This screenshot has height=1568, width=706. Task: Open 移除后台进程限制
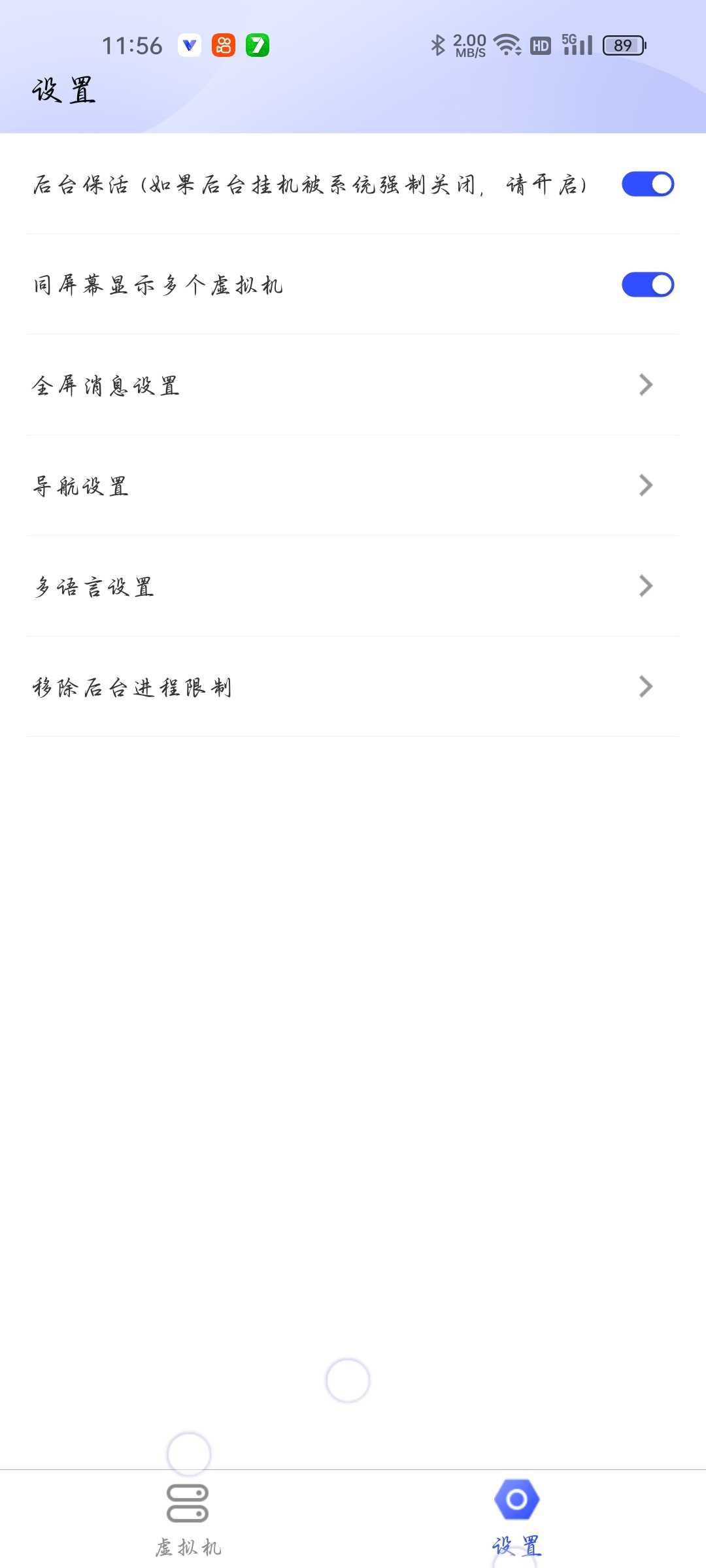click(353, 687)
